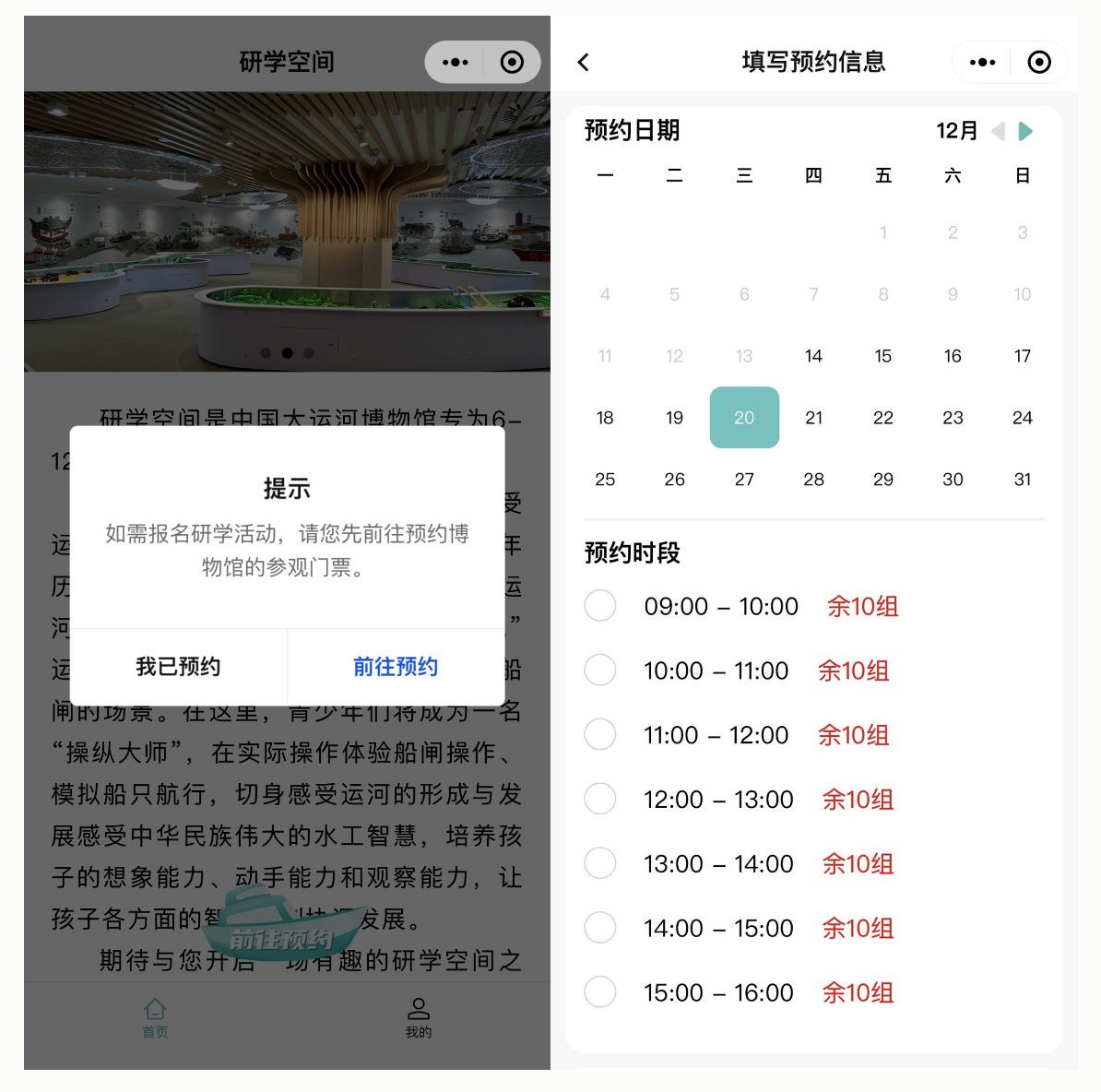Choose 前往预约 in the dialog

point(396,667)
